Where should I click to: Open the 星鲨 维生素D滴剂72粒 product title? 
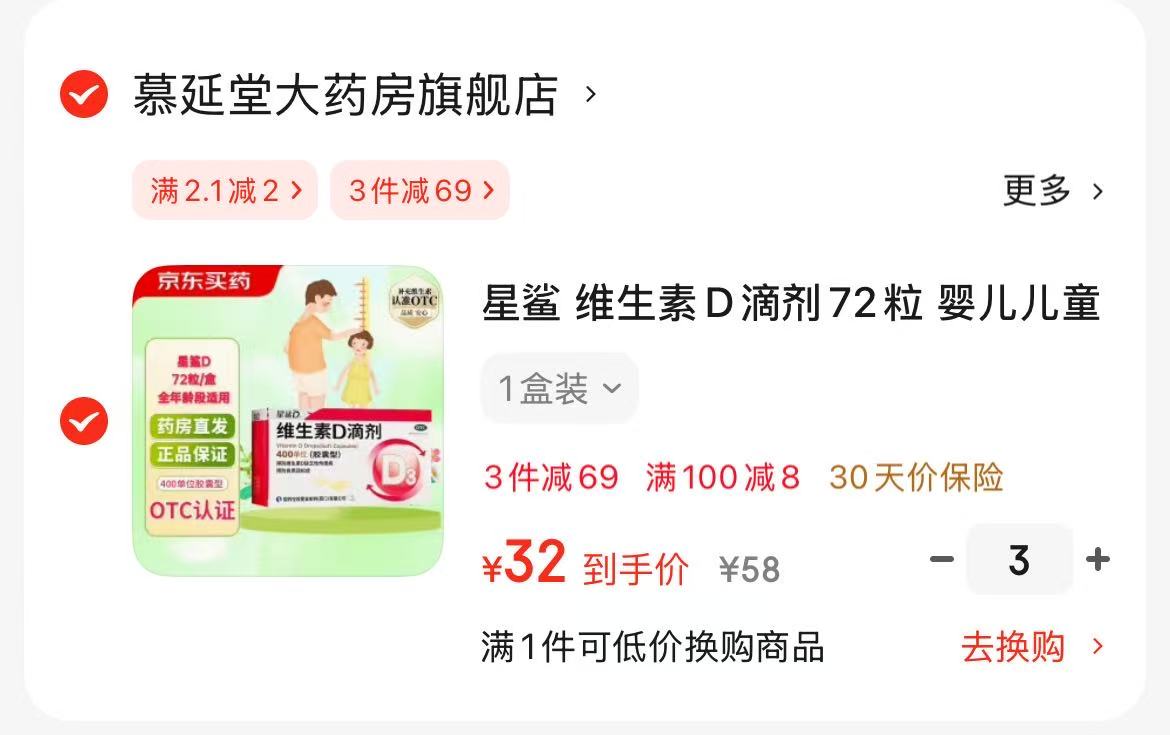click(x=790, y=304)
